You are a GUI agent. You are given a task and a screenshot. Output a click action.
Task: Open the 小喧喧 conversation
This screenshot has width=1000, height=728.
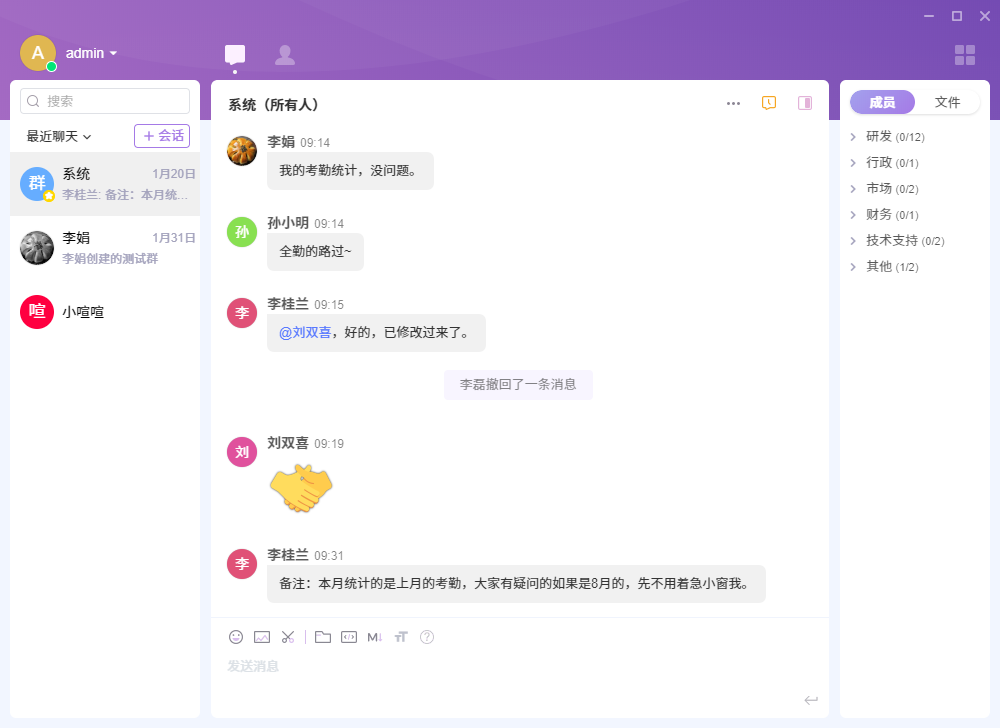(x=105, y=312)
